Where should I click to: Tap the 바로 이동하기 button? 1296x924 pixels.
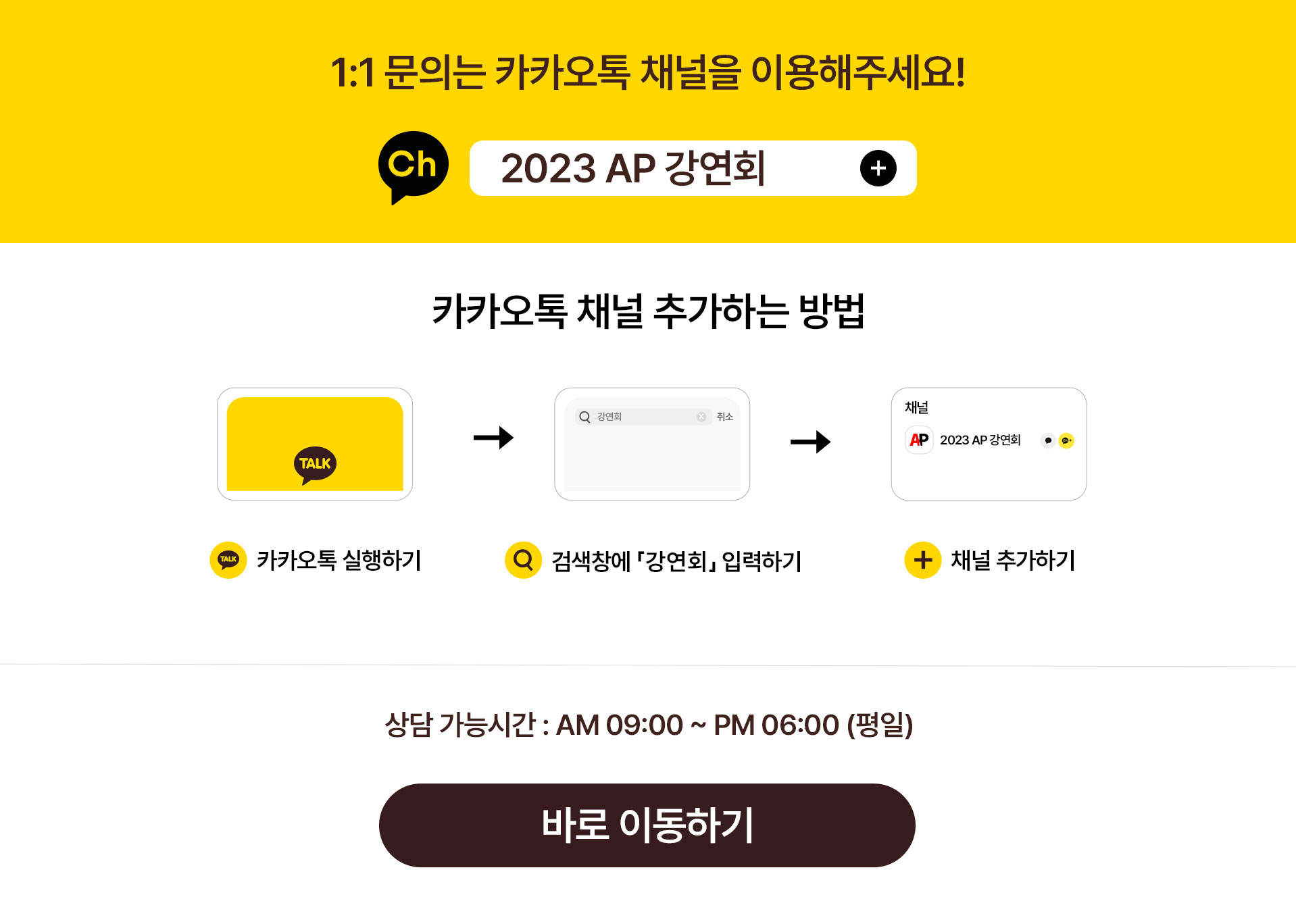tap(647, 825)
